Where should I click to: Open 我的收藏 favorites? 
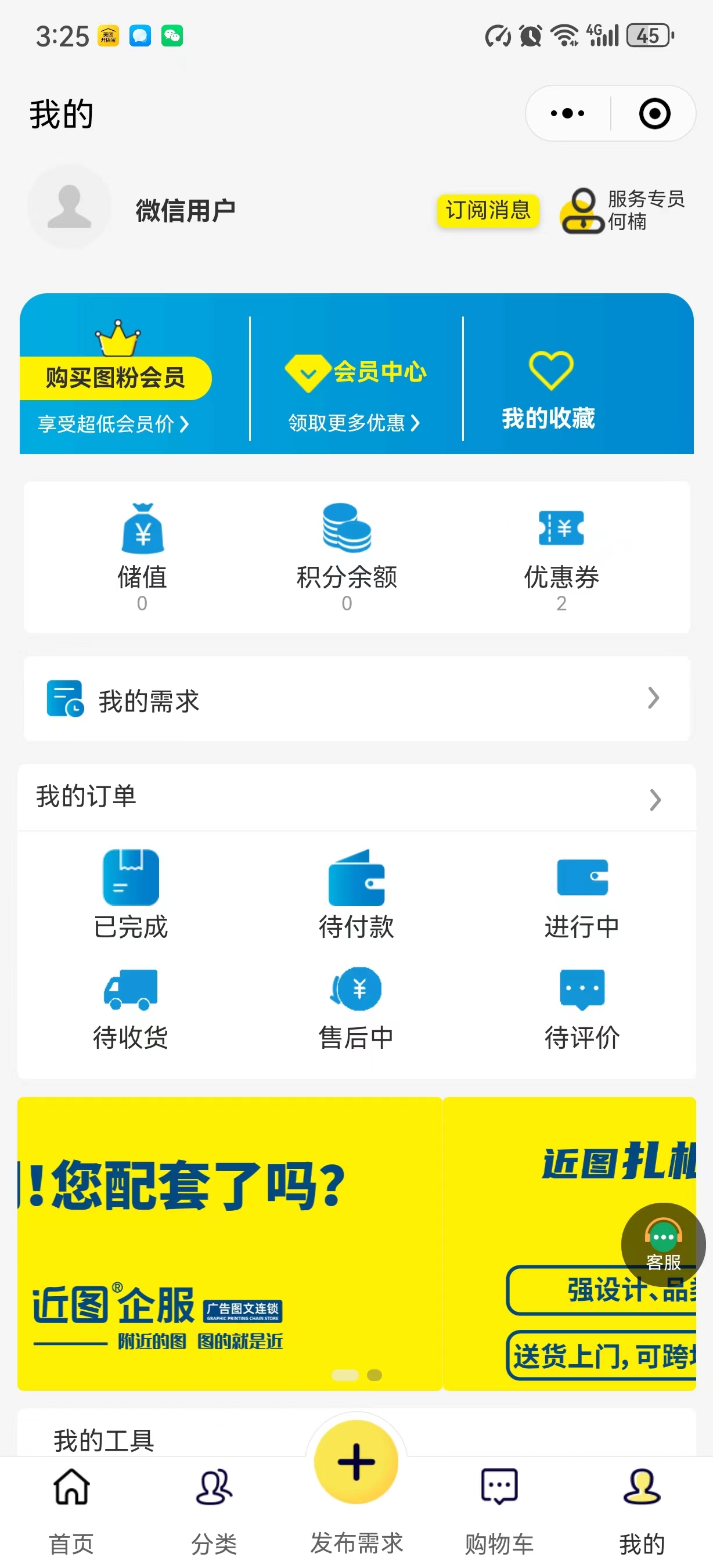click(x=549, y=390)
